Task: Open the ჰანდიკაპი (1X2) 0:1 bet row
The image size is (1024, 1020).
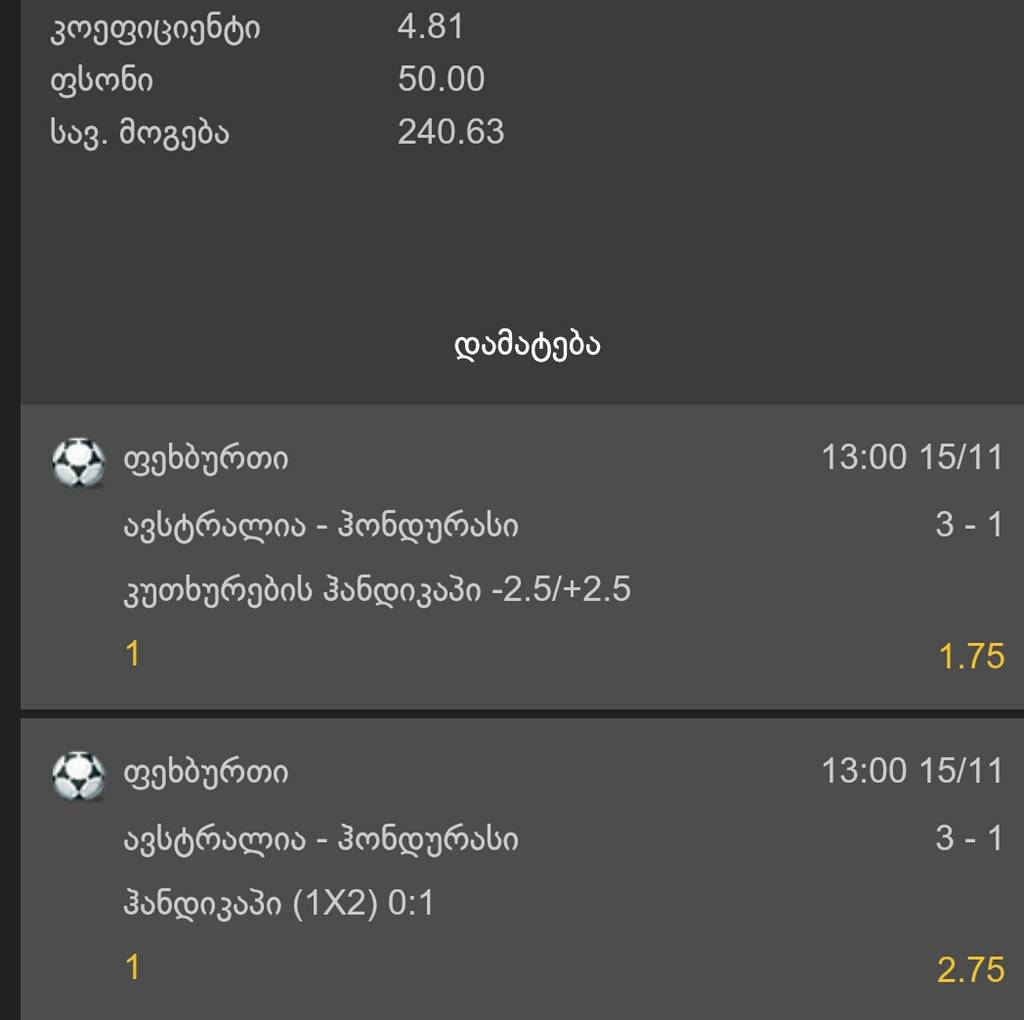Action: [x=278, y=903]
